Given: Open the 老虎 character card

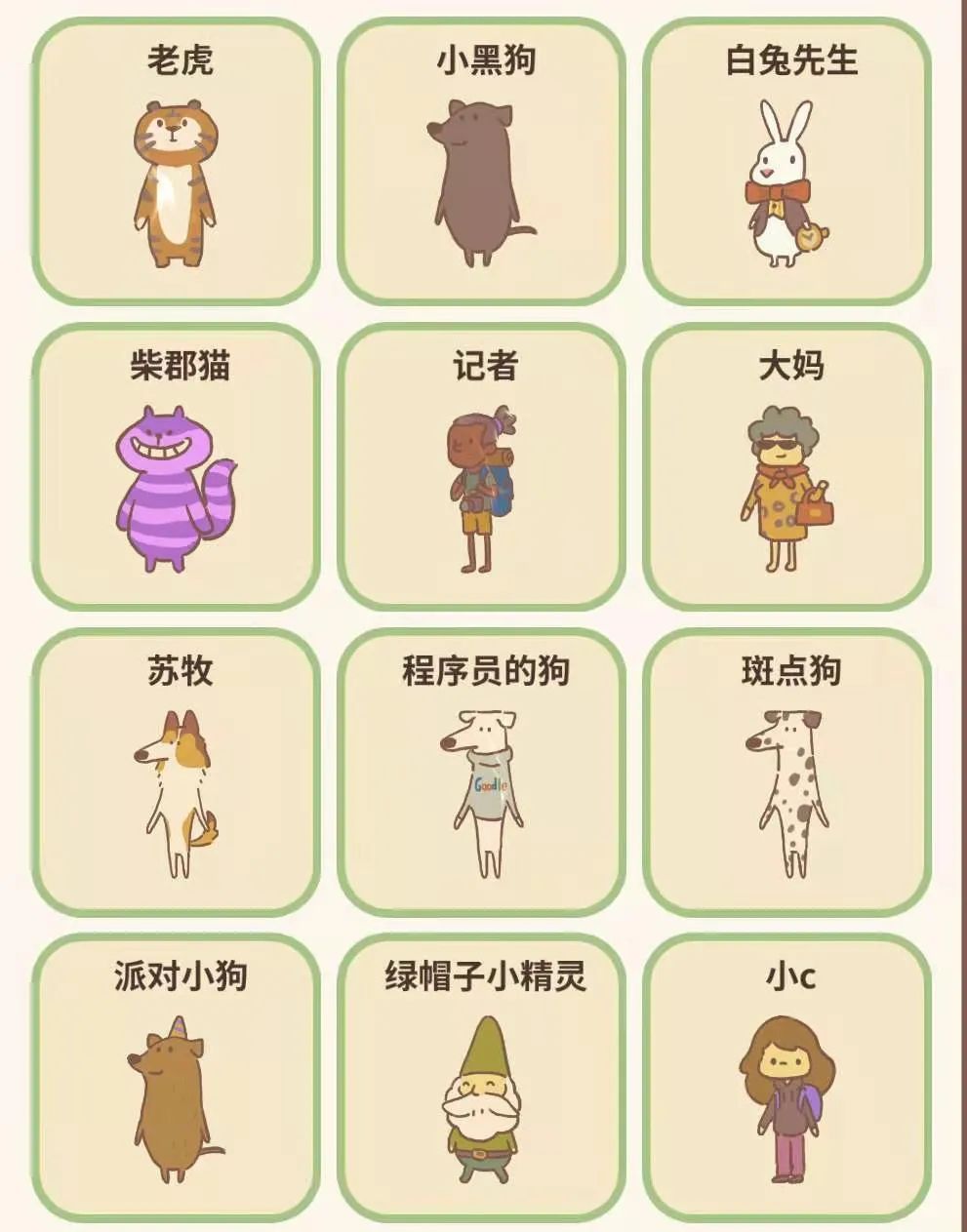Looking at the screenshot, I should [x=176, y=162].
